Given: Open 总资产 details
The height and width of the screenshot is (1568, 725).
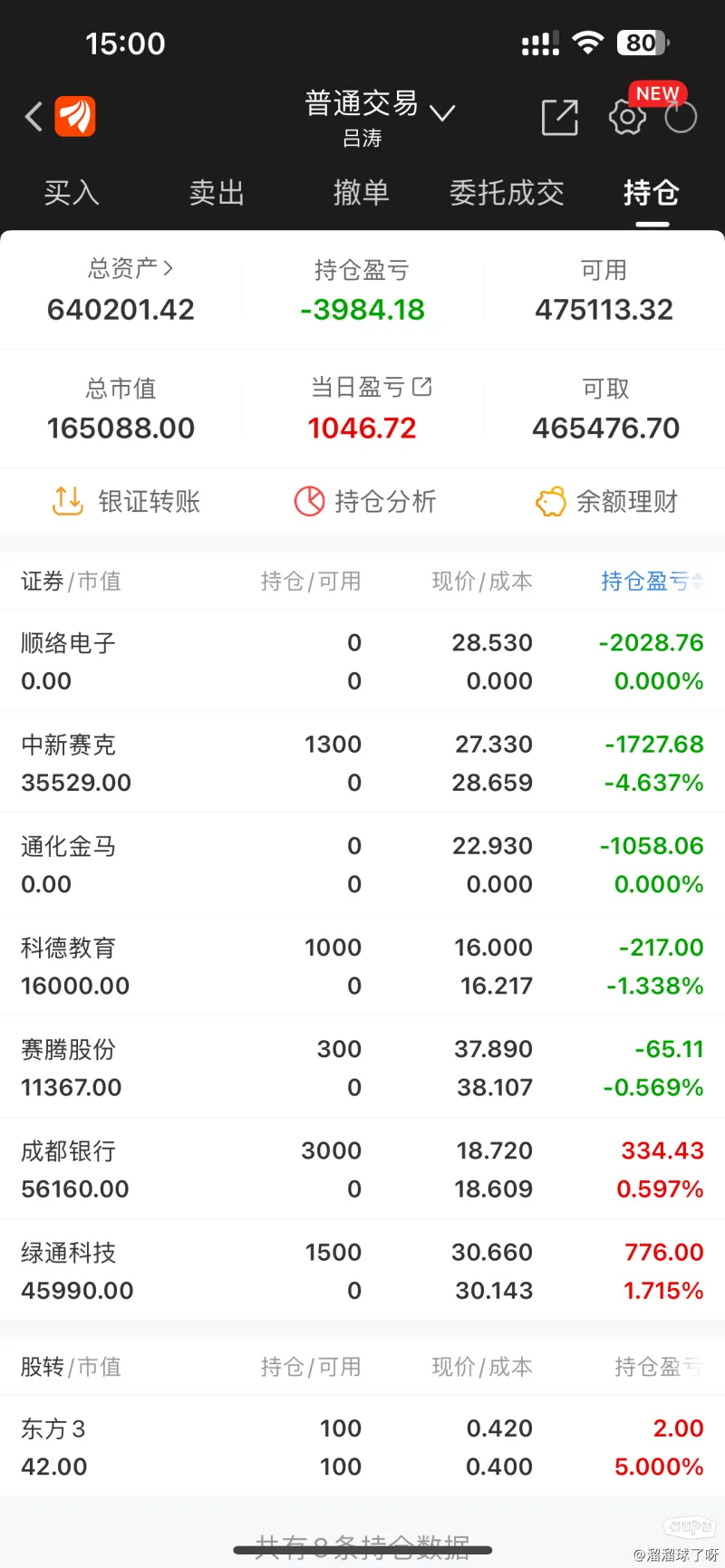Looking at the screenshot, I should 130,269.
